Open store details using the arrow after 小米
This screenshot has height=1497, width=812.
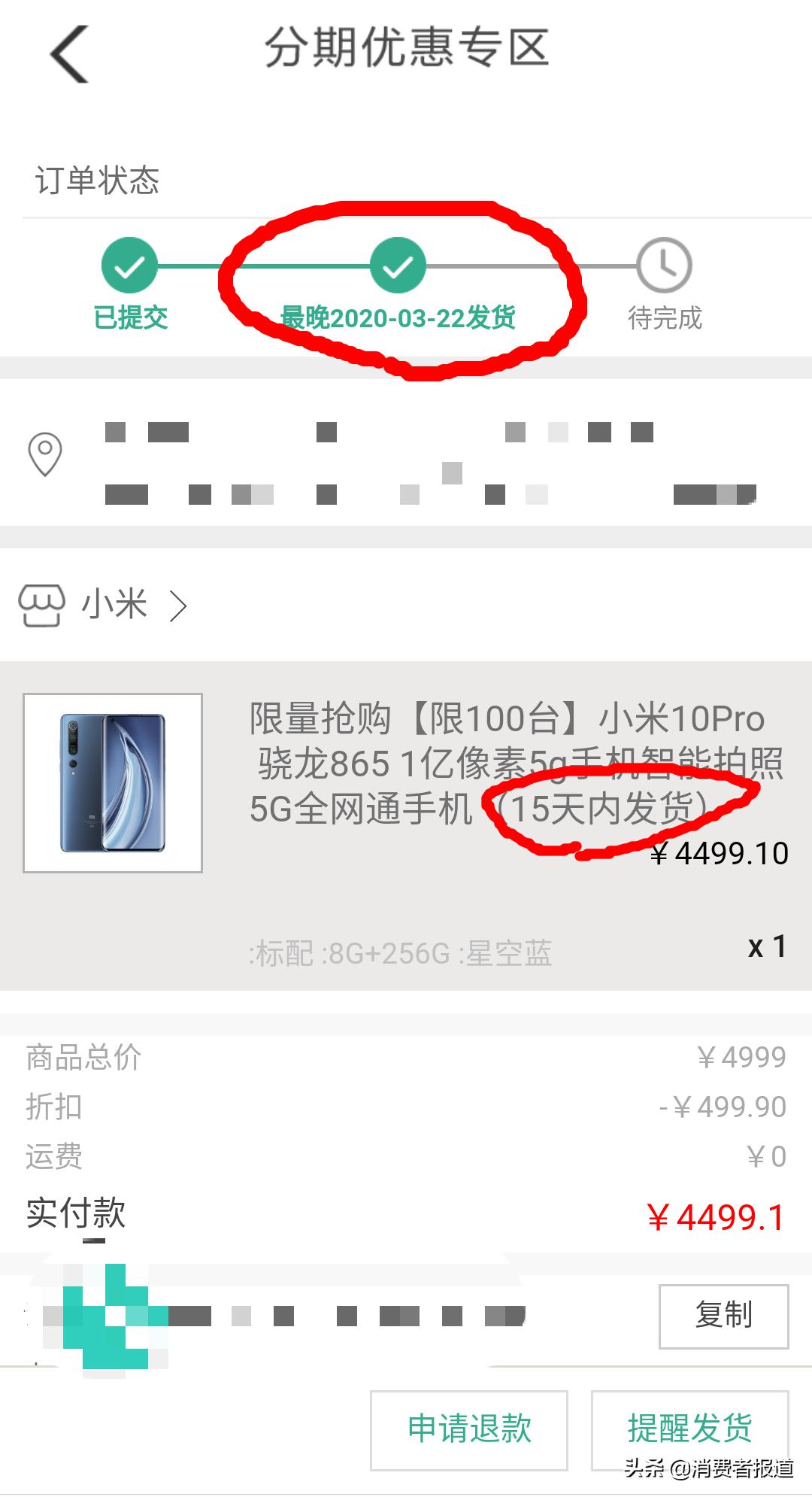[178, 606]
